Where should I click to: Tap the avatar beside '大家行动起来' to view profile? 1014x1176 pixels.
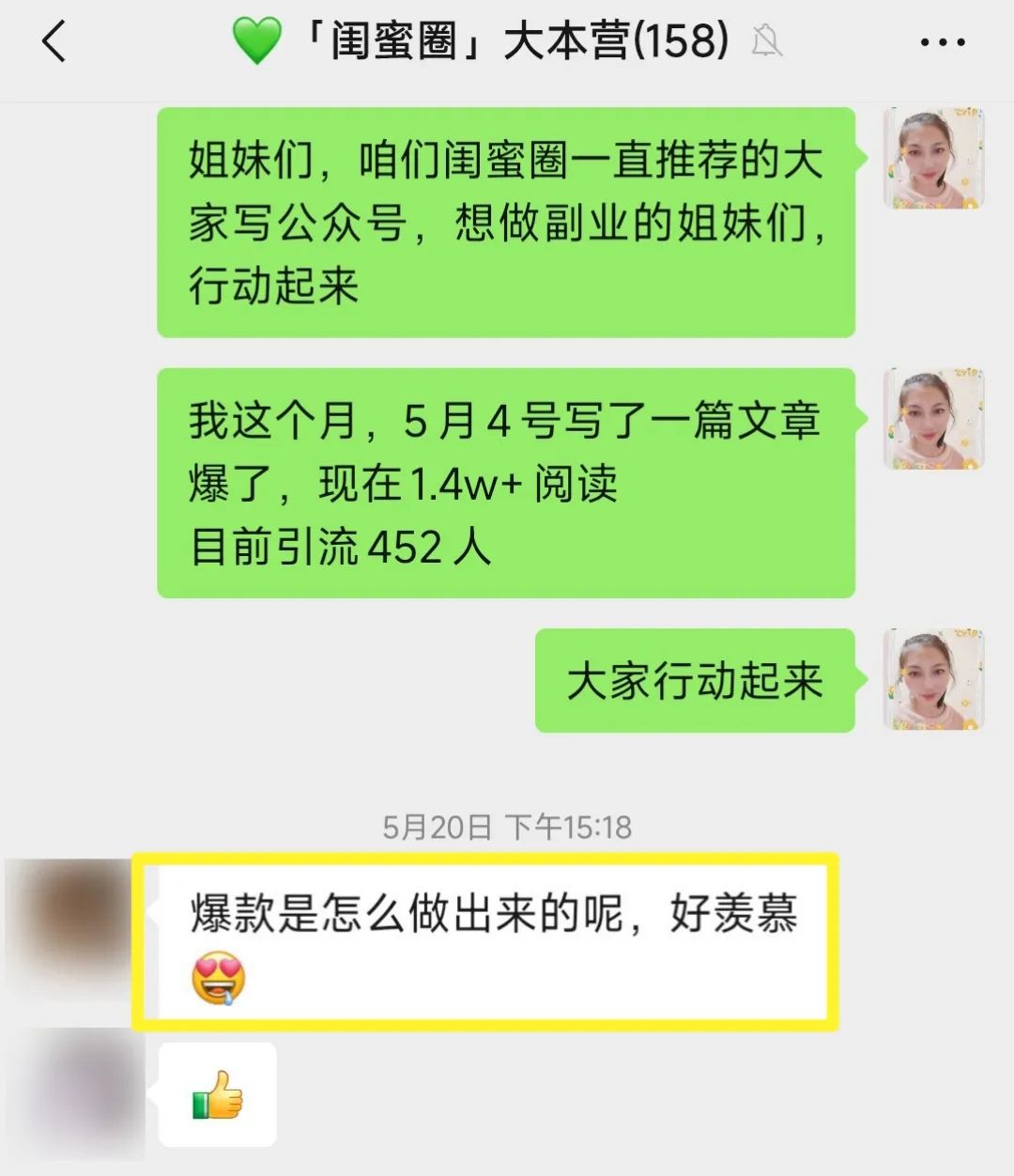point(933,682)
